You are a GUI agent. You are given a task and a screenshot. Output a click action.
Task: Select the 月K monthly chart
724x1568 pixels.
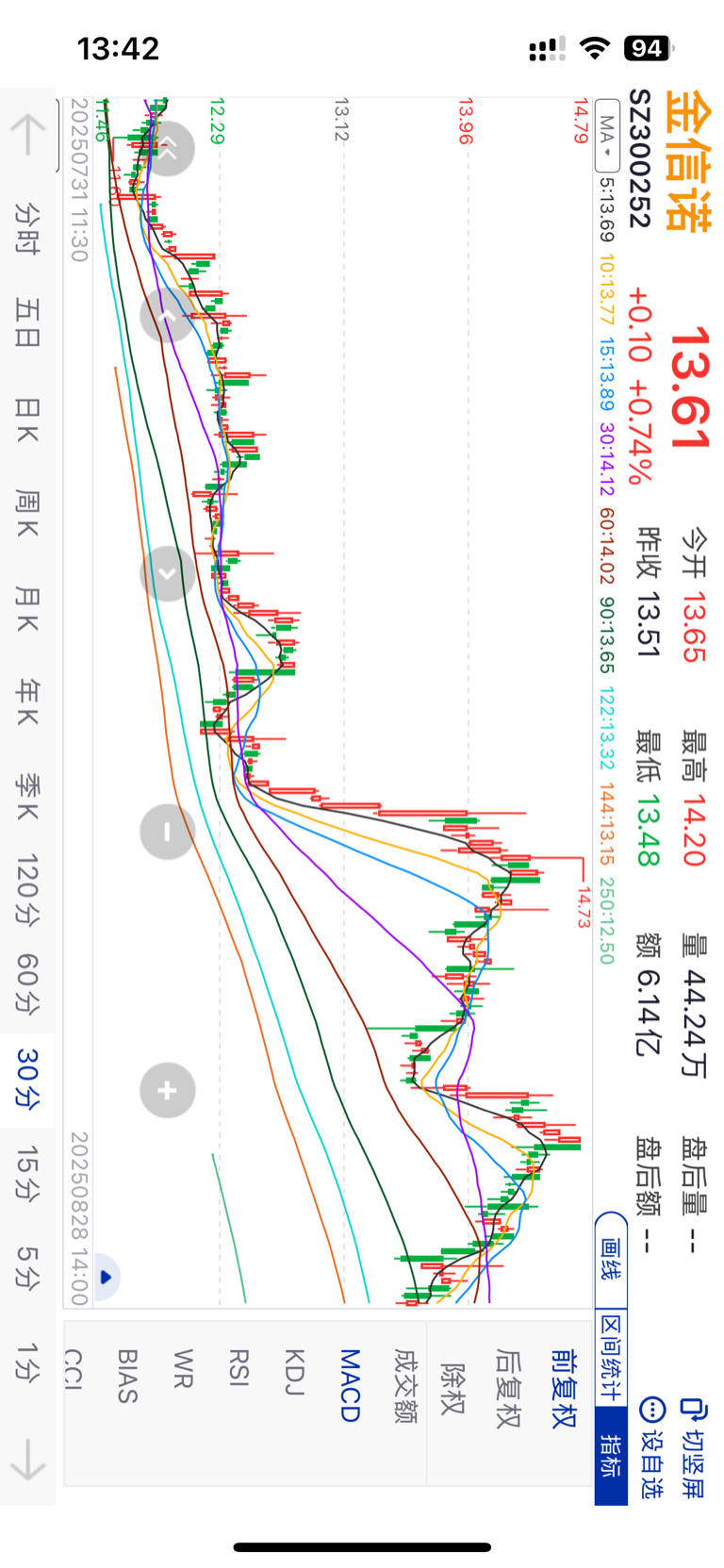pyautogui.click(x=27, y=608)
